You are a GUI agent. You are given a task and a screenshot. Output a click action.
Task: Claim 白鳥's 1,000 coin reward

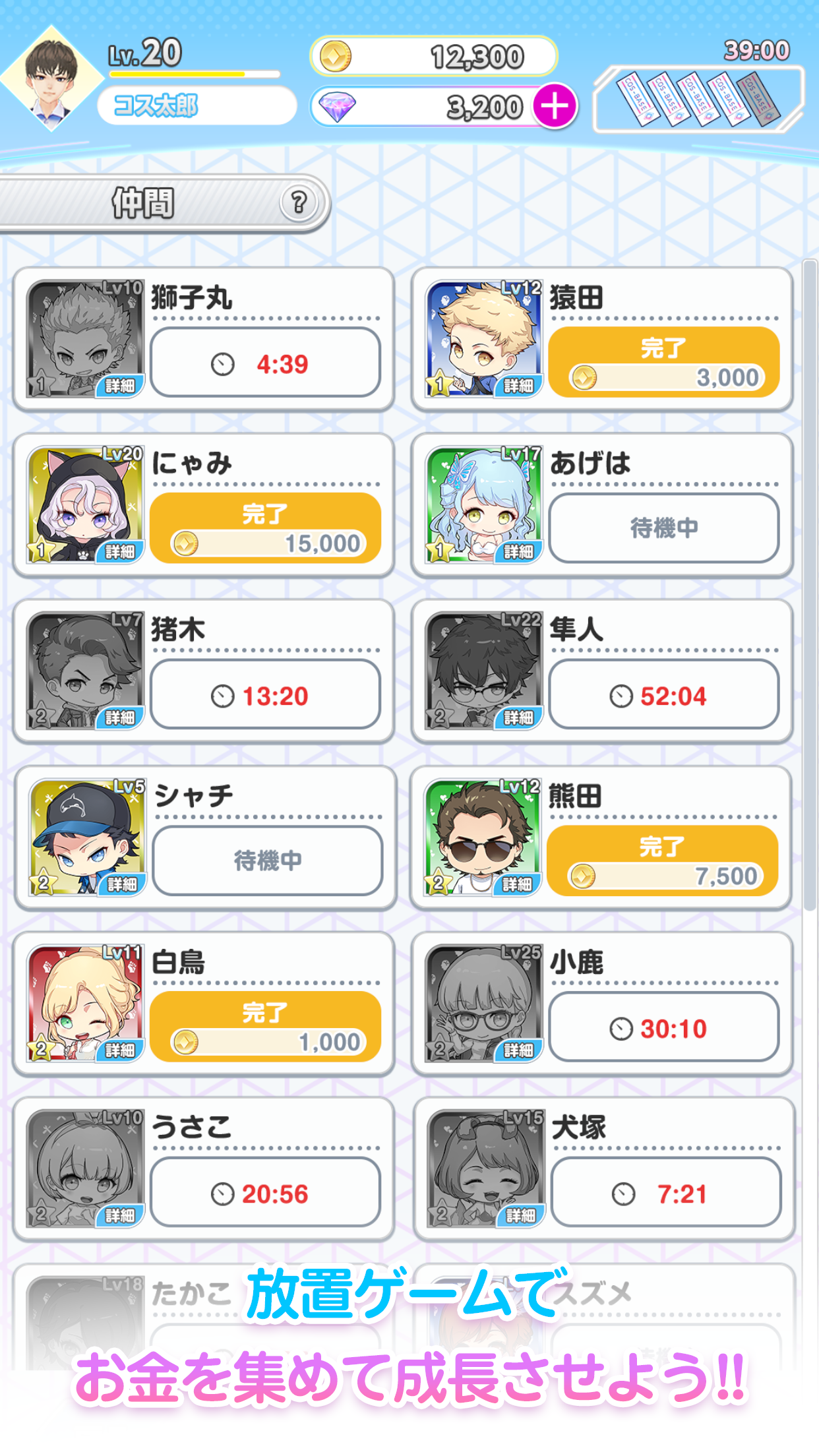click(265, 1027)
